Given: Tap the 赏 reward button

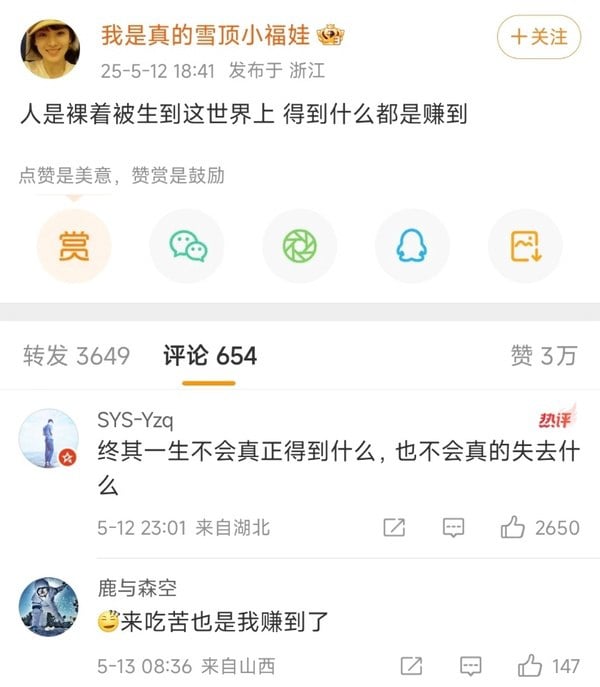Looking at the screenshot, I should tap(73, 246).
